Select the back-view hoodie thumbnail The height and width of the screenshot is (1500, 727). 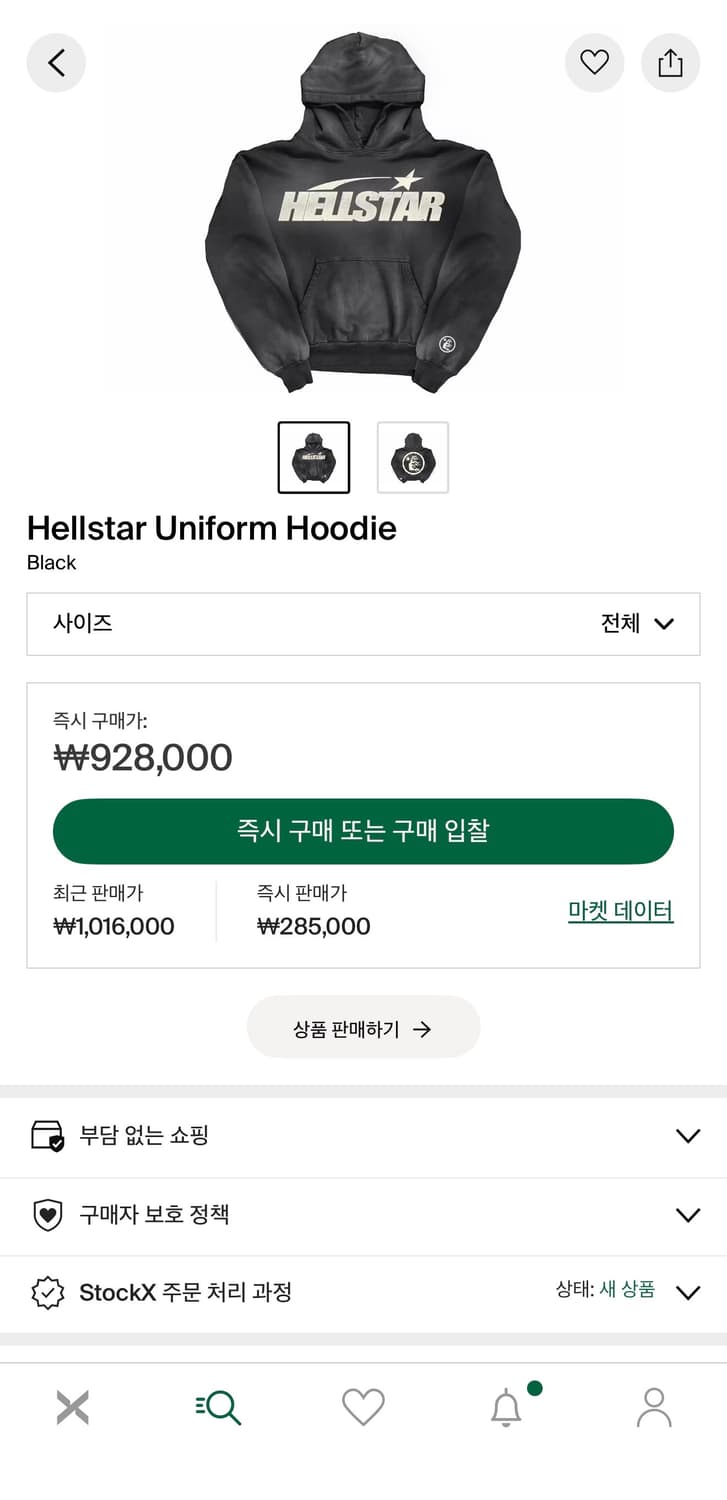coord(412,457)
